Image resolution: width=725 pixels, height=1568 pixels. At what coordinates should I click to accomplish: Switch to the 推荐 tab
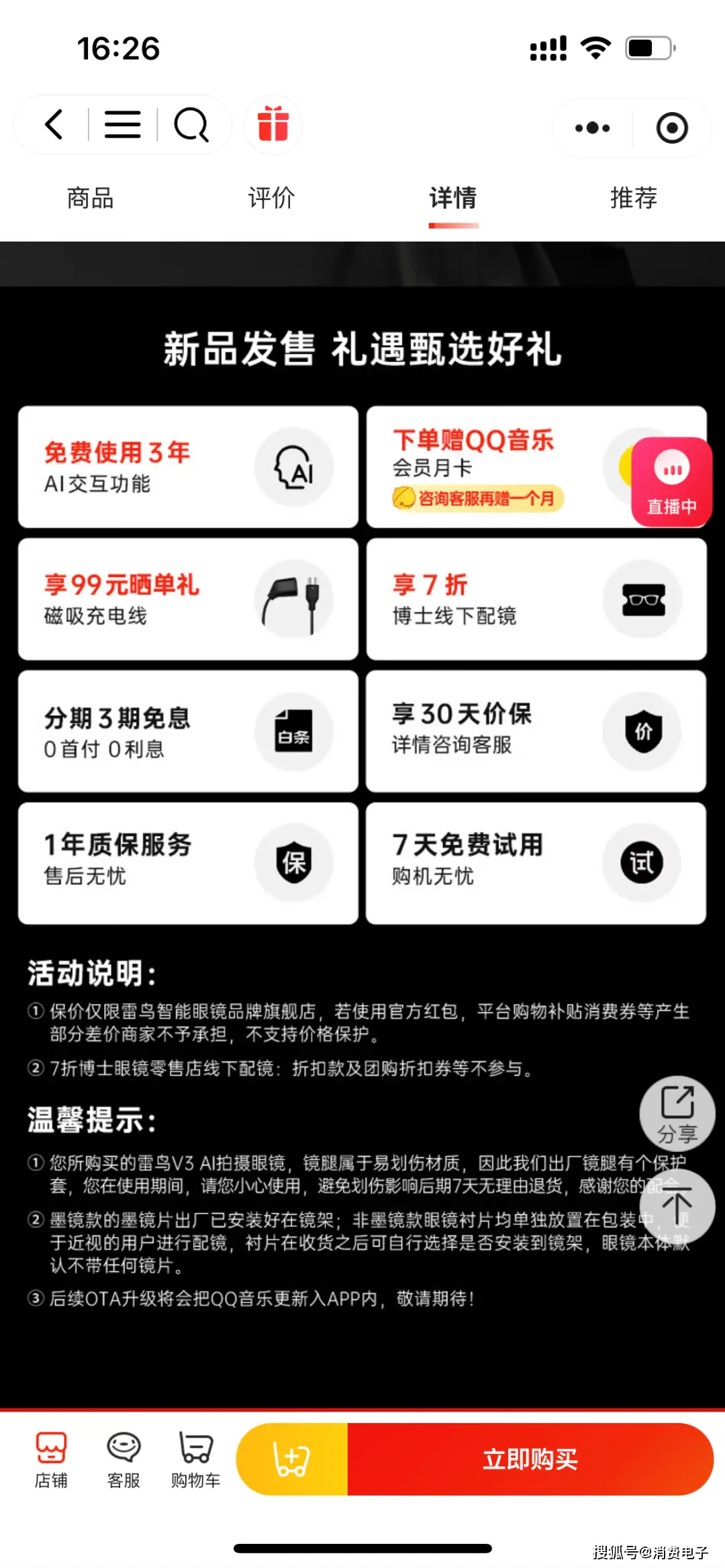(634, 199)
